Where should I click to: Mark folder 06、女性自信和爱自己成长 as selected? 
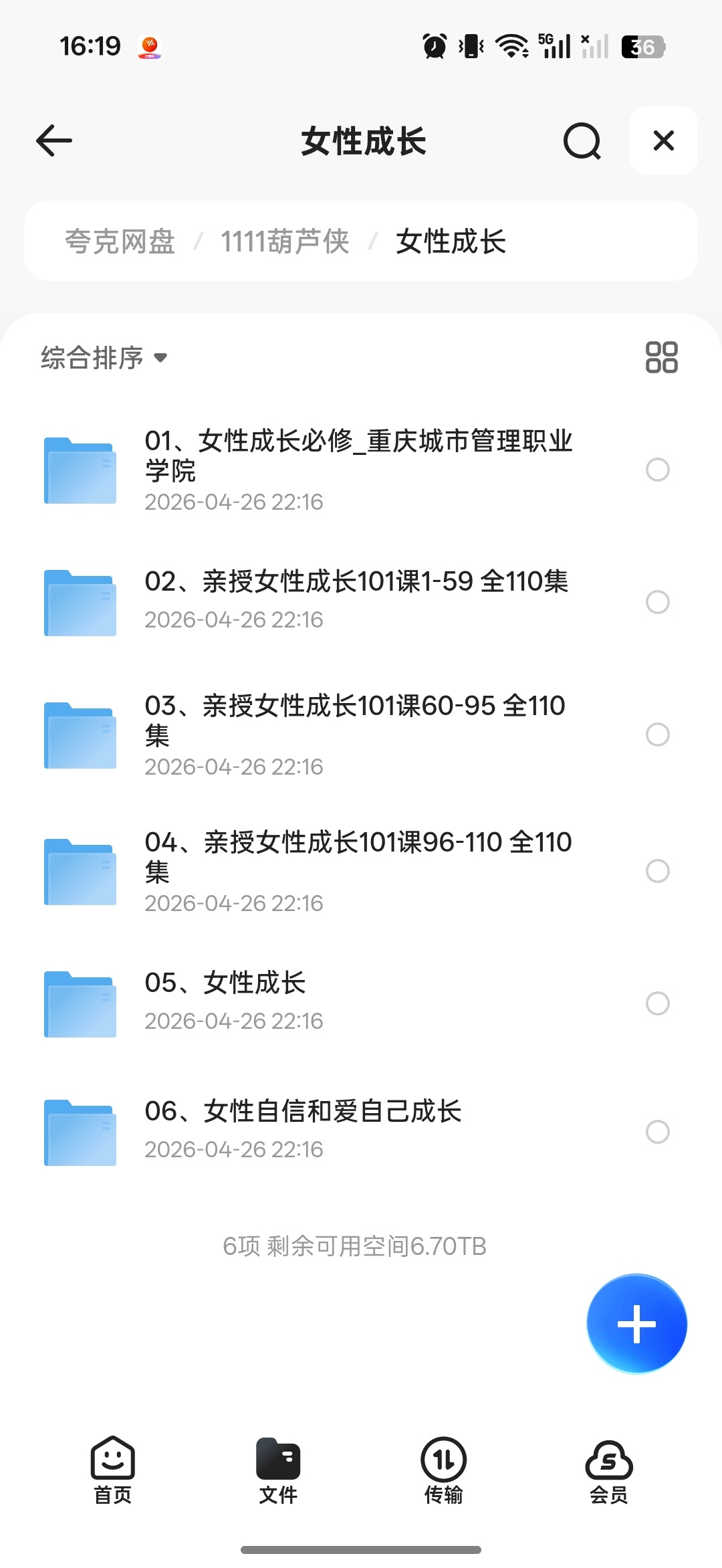(657, 1132)
